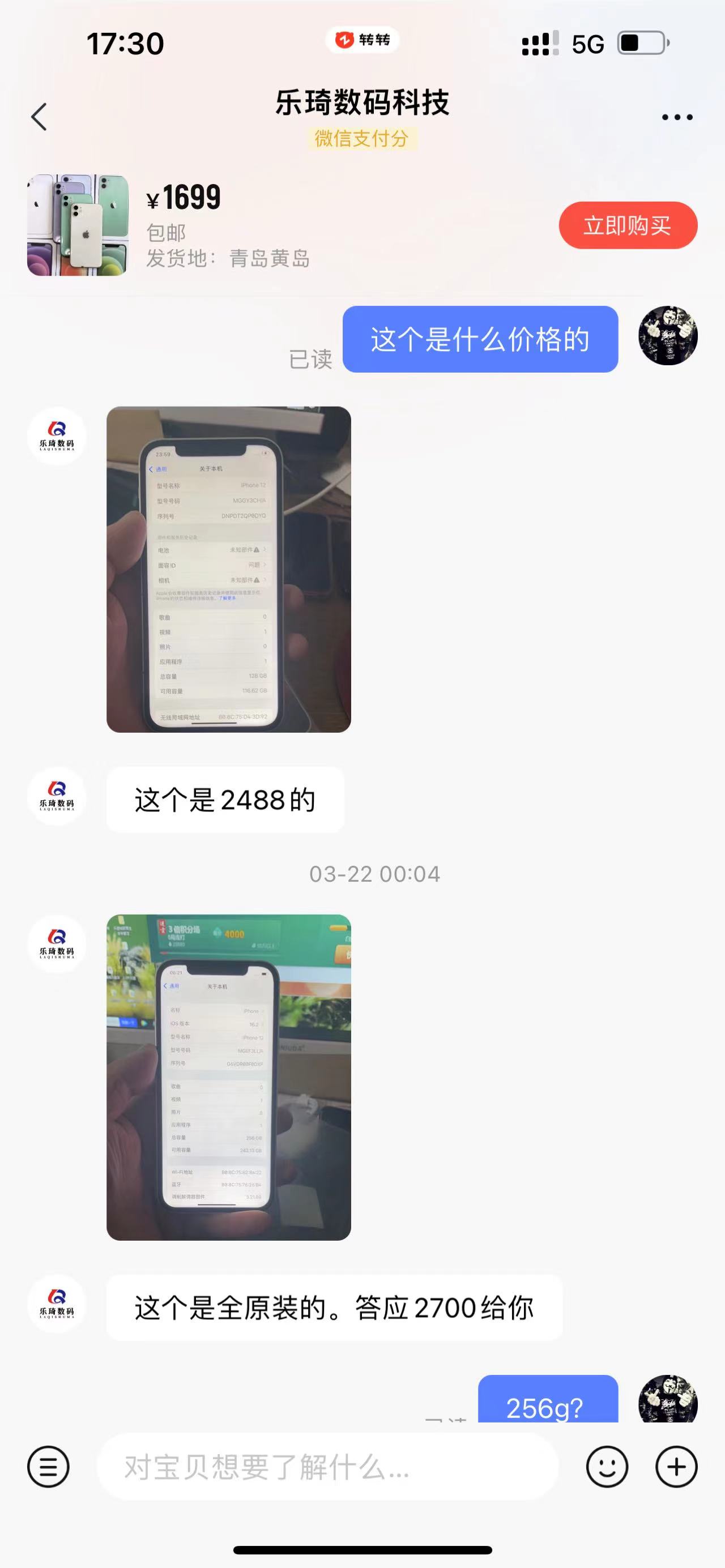
Task: Focus the 对宝贝想要了解什么 message field
Action: point(327,1467)
